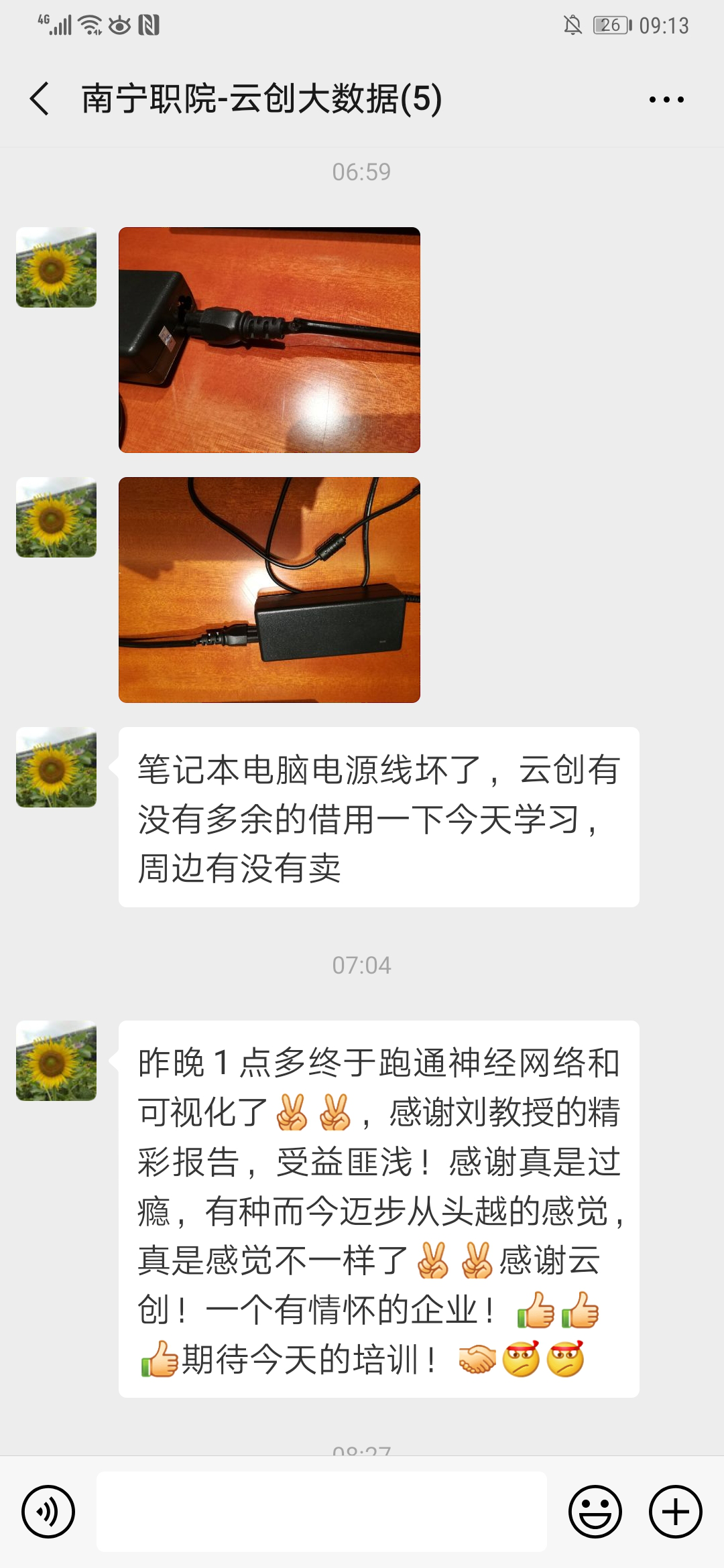Viewport: 724px width, 1568px height.
Task: Tap the sunflower avatar beside the 07:04 message
Action: coord(56,1061)
